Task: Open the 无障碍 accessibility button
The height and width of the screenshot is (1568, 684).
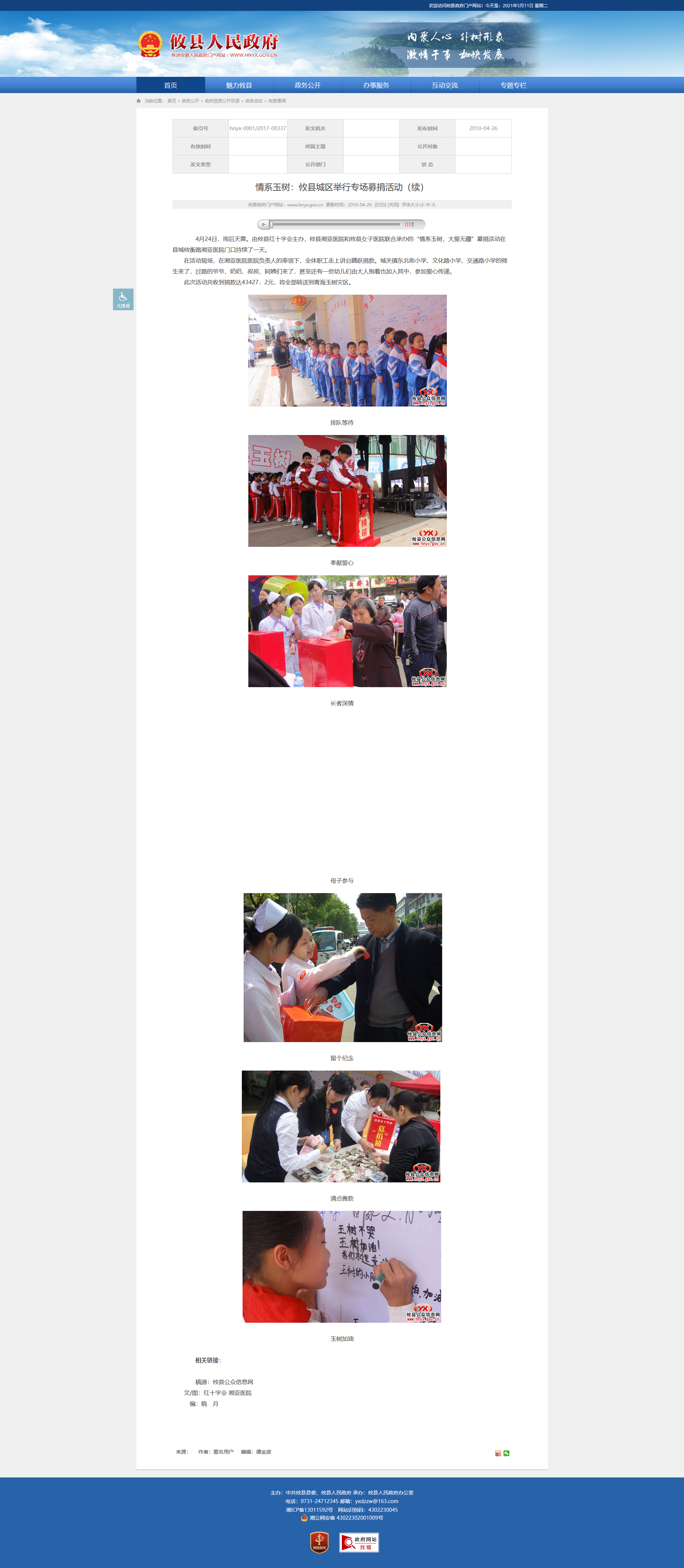Action: 123,299
